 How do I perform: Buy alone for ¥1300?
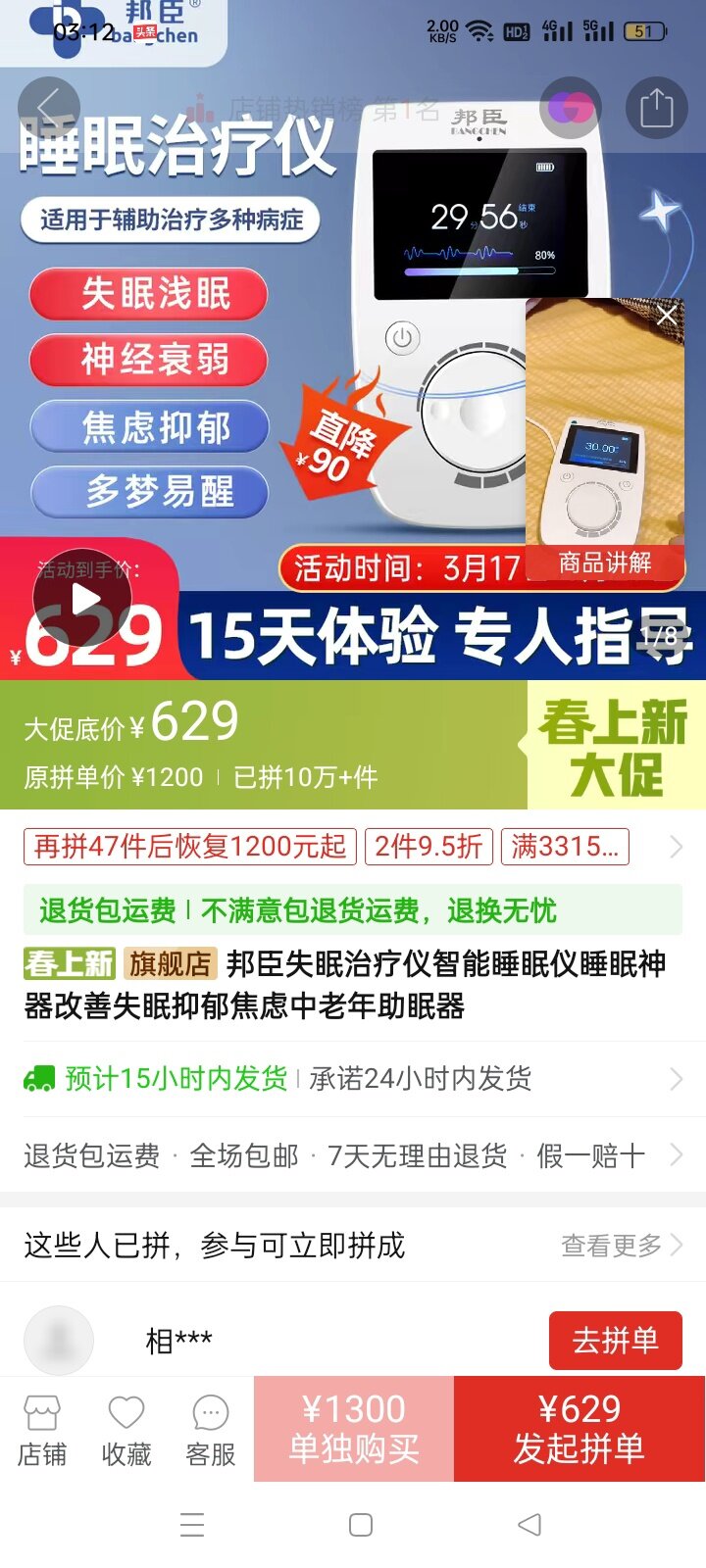point(354,1428)
